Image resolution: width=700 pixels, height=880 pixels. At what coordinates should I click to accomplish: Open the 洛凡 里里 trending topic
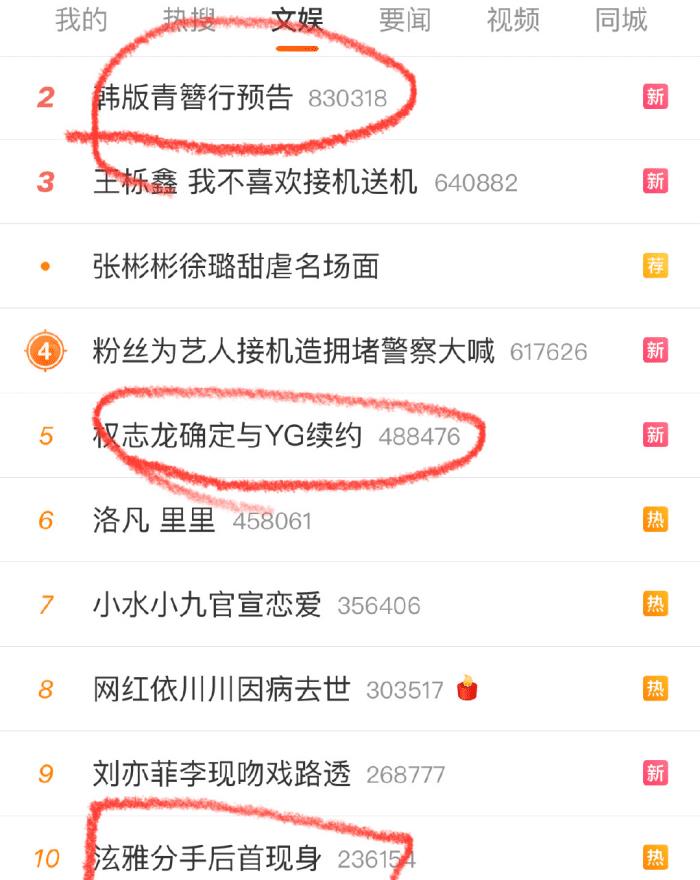click(x=154, y=521)
